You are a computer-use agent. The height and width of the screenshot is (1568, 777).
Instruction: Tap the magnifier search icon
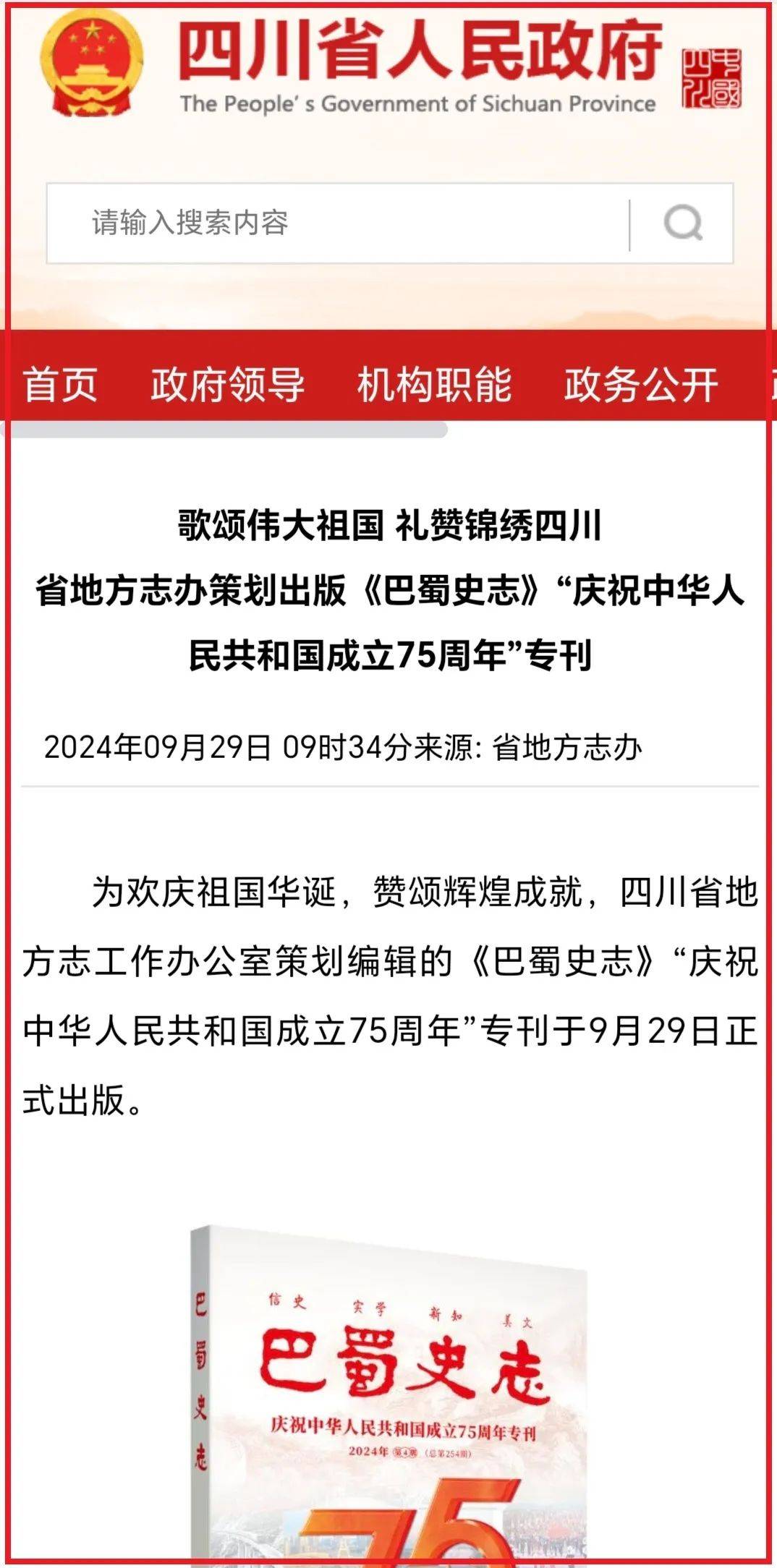click(683, 223)
